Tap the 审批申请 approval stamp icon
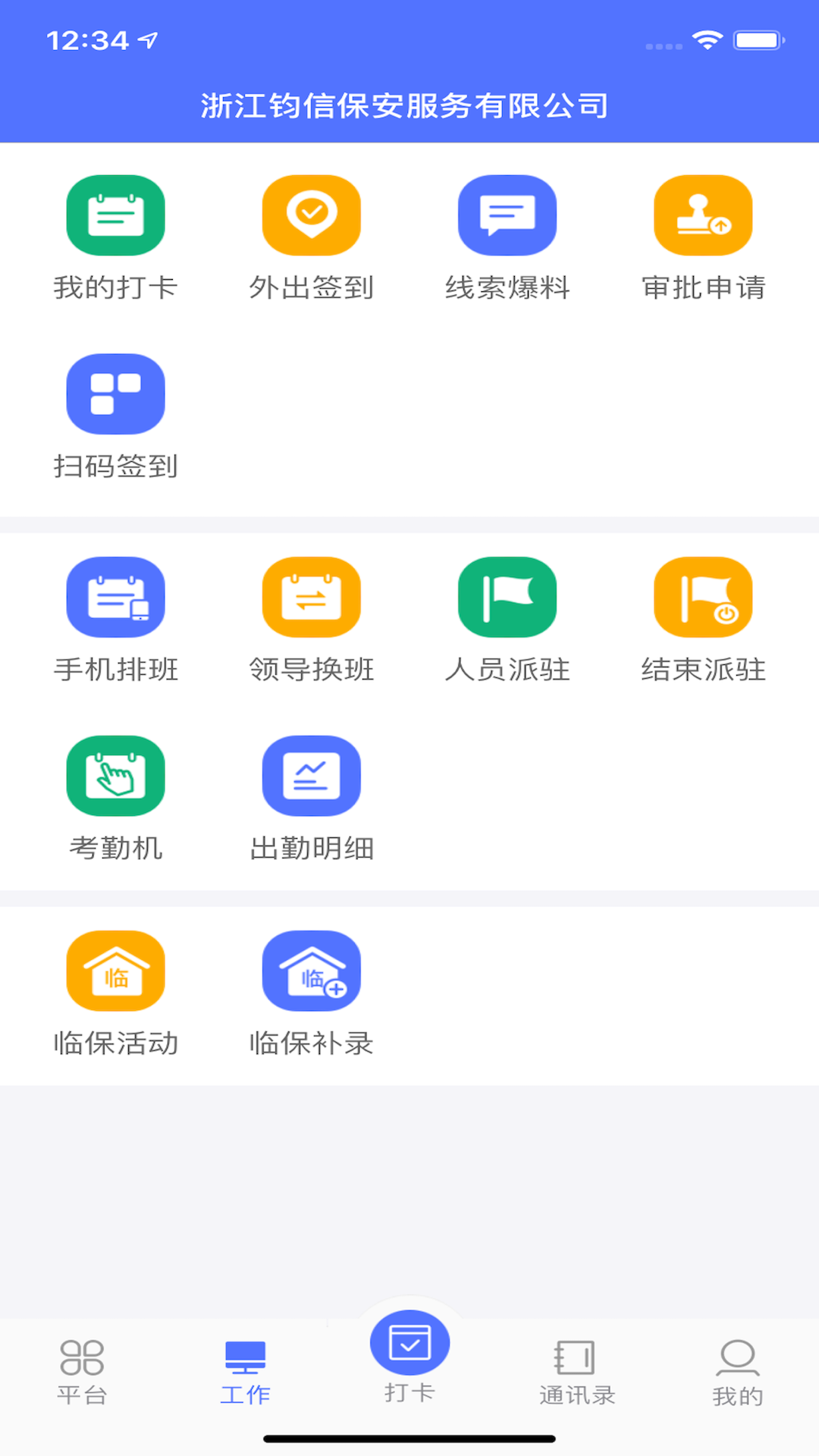The image size is (819, 1456). point(702,215)
